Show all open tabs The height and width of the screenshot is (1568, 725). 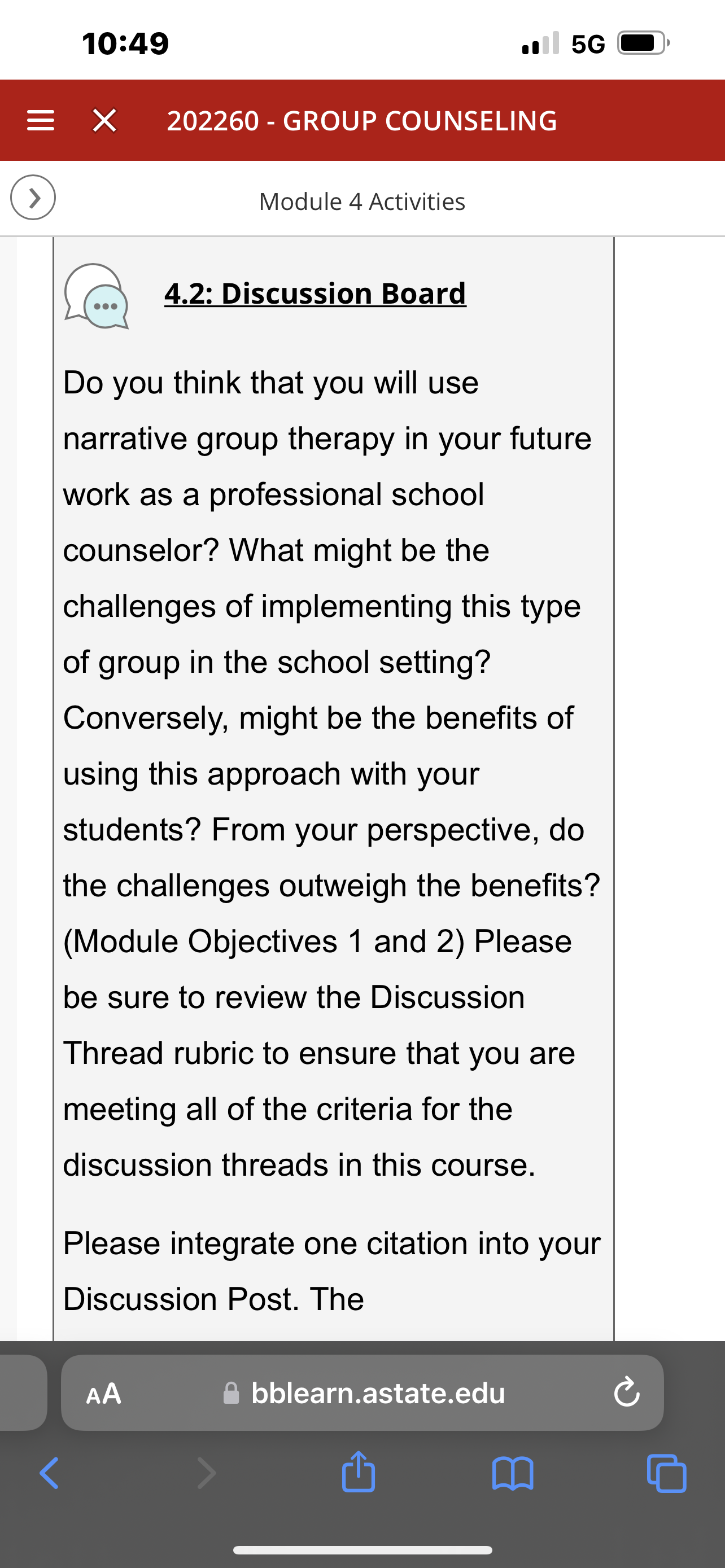(x=667, y=1473)
